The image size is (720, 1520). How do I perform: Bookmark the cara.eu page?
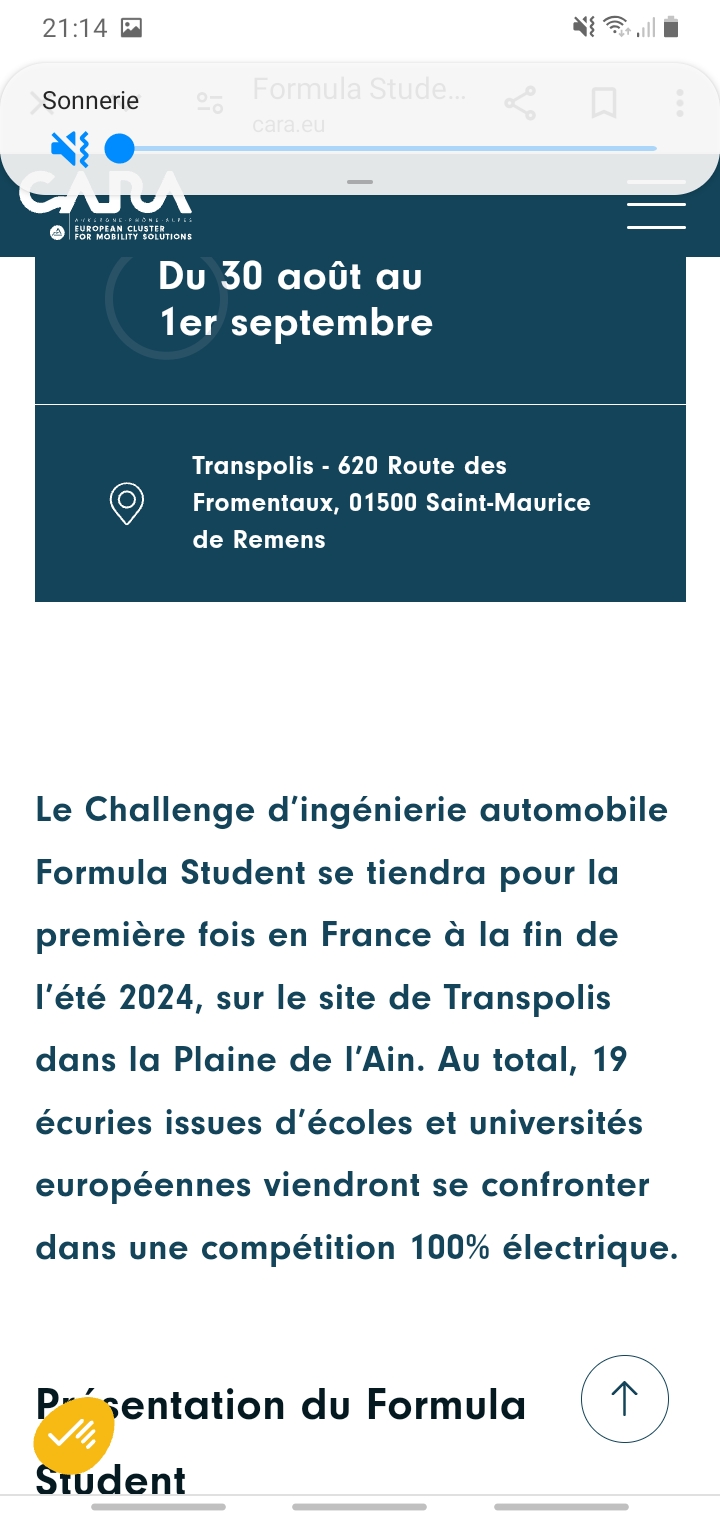[x=603, y=103]
